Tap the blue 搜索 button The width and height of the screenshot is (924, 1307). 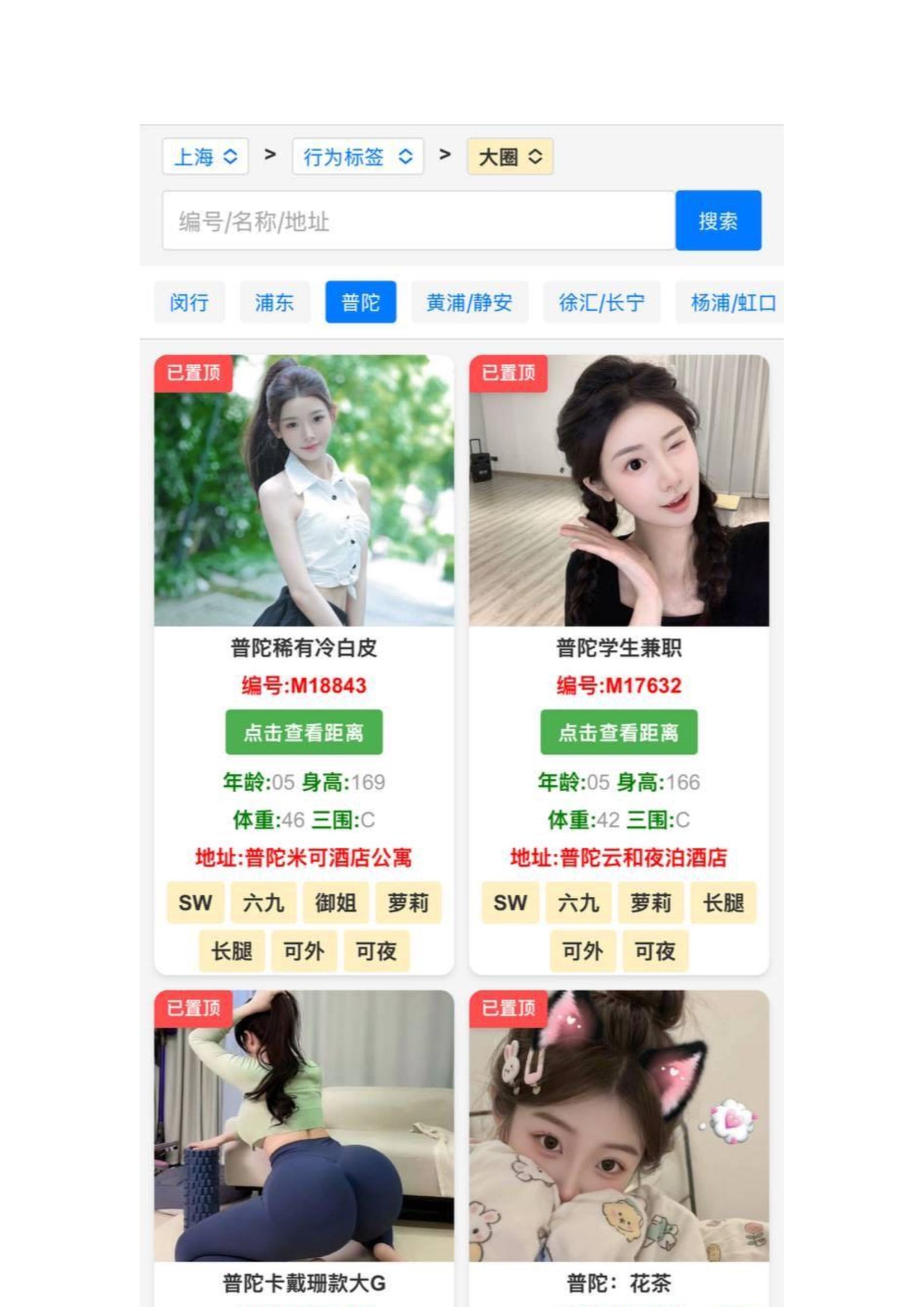(718, 221)
